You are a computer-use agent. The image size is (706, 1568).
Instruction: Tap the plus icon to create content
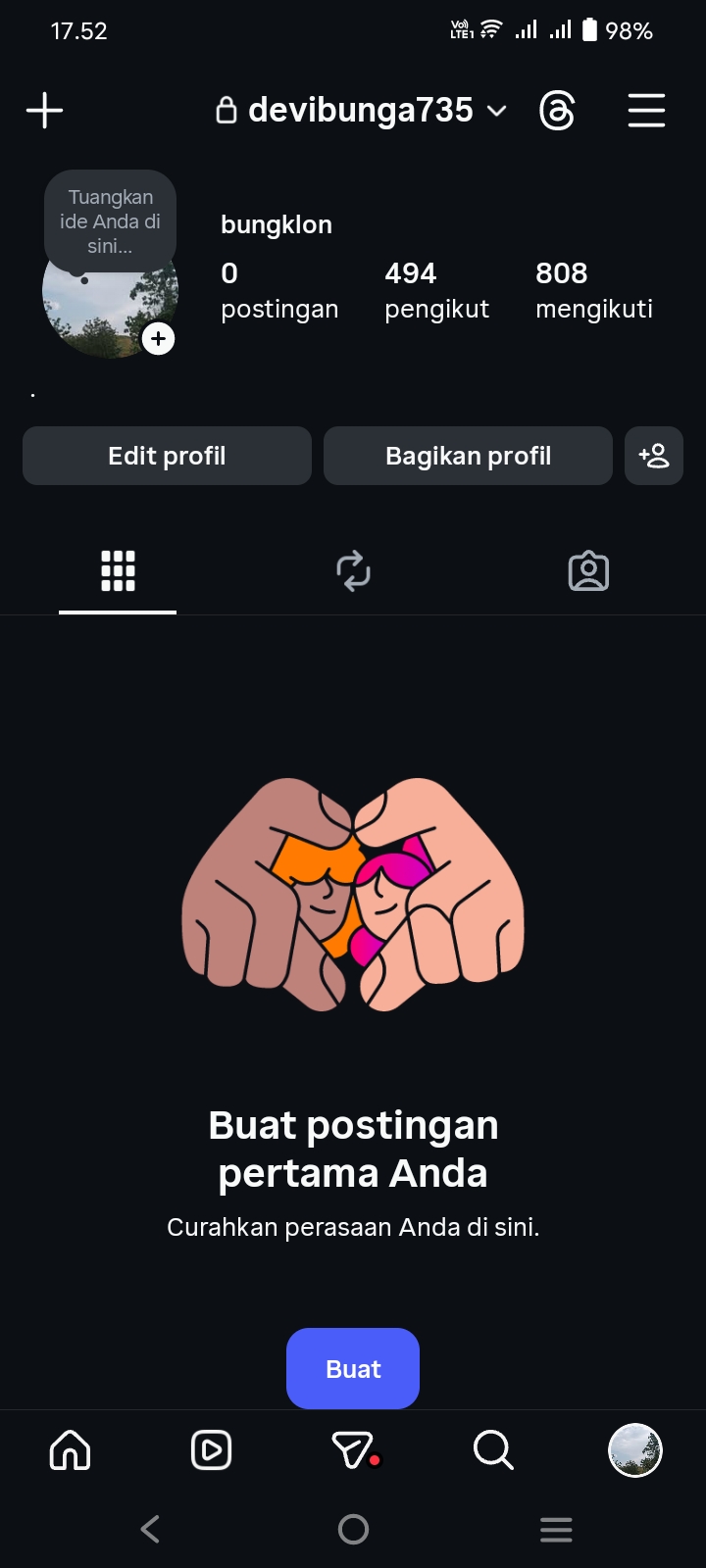44,110
